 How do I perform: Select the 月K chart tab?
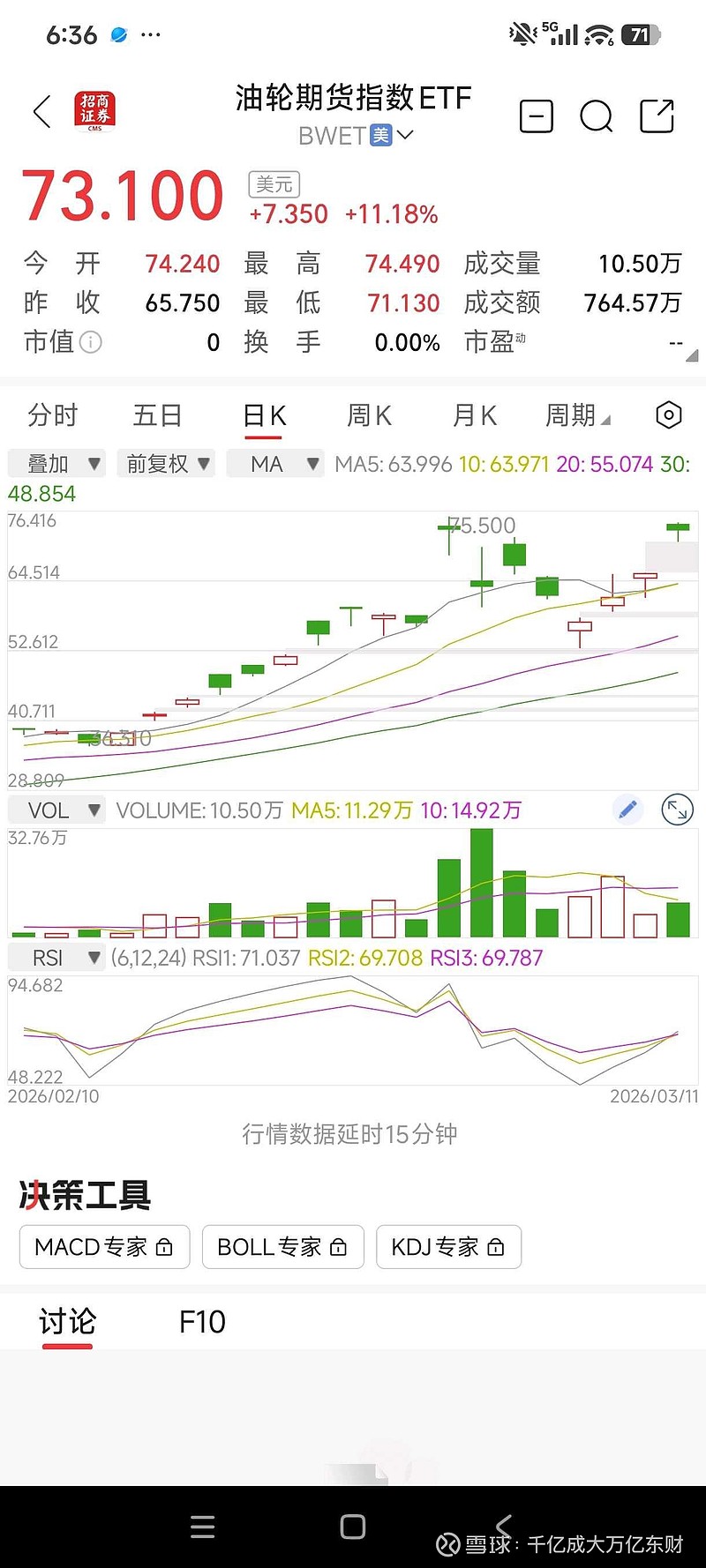coord(475,415)
